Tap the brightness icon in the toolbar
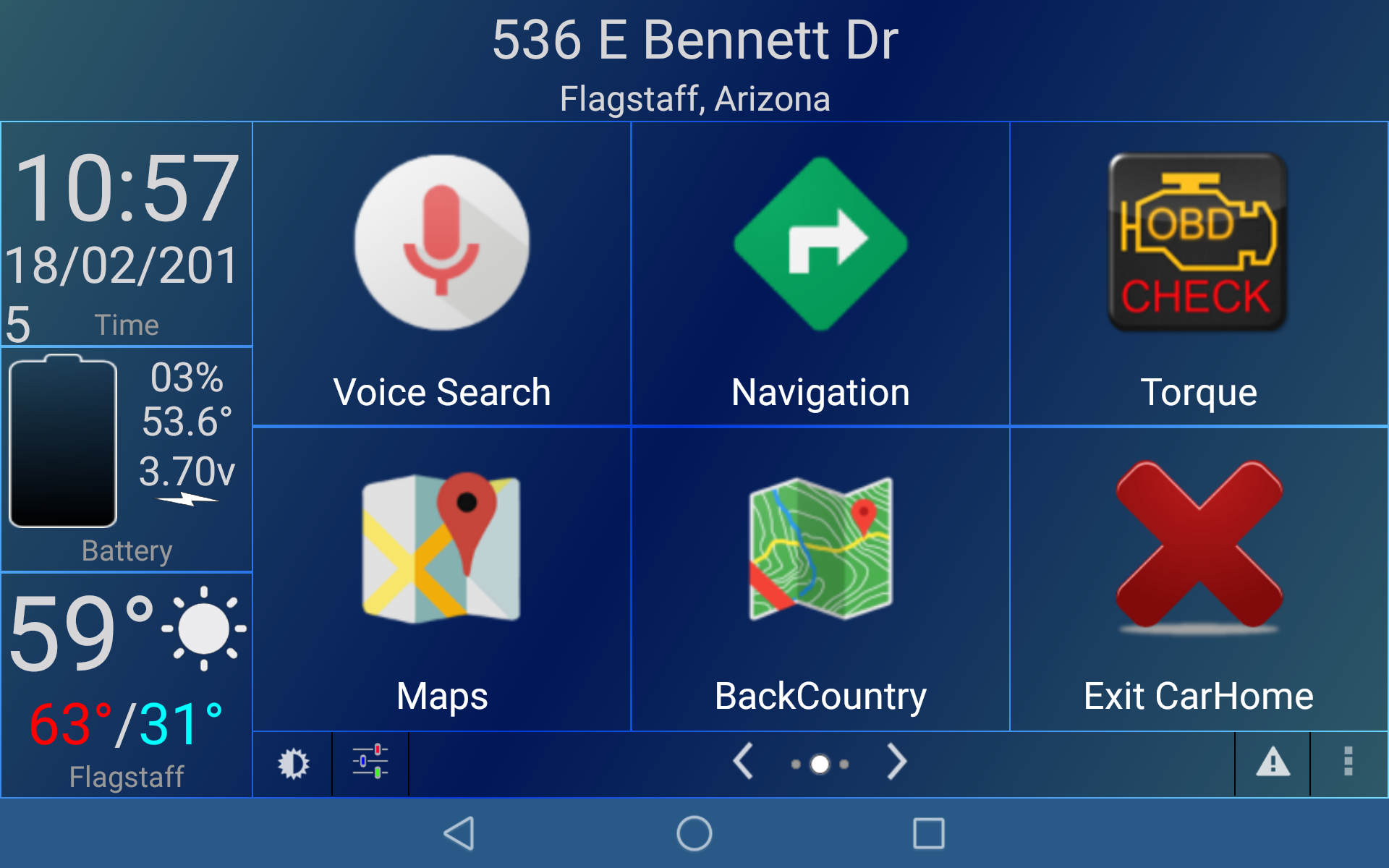 [293, 764]
